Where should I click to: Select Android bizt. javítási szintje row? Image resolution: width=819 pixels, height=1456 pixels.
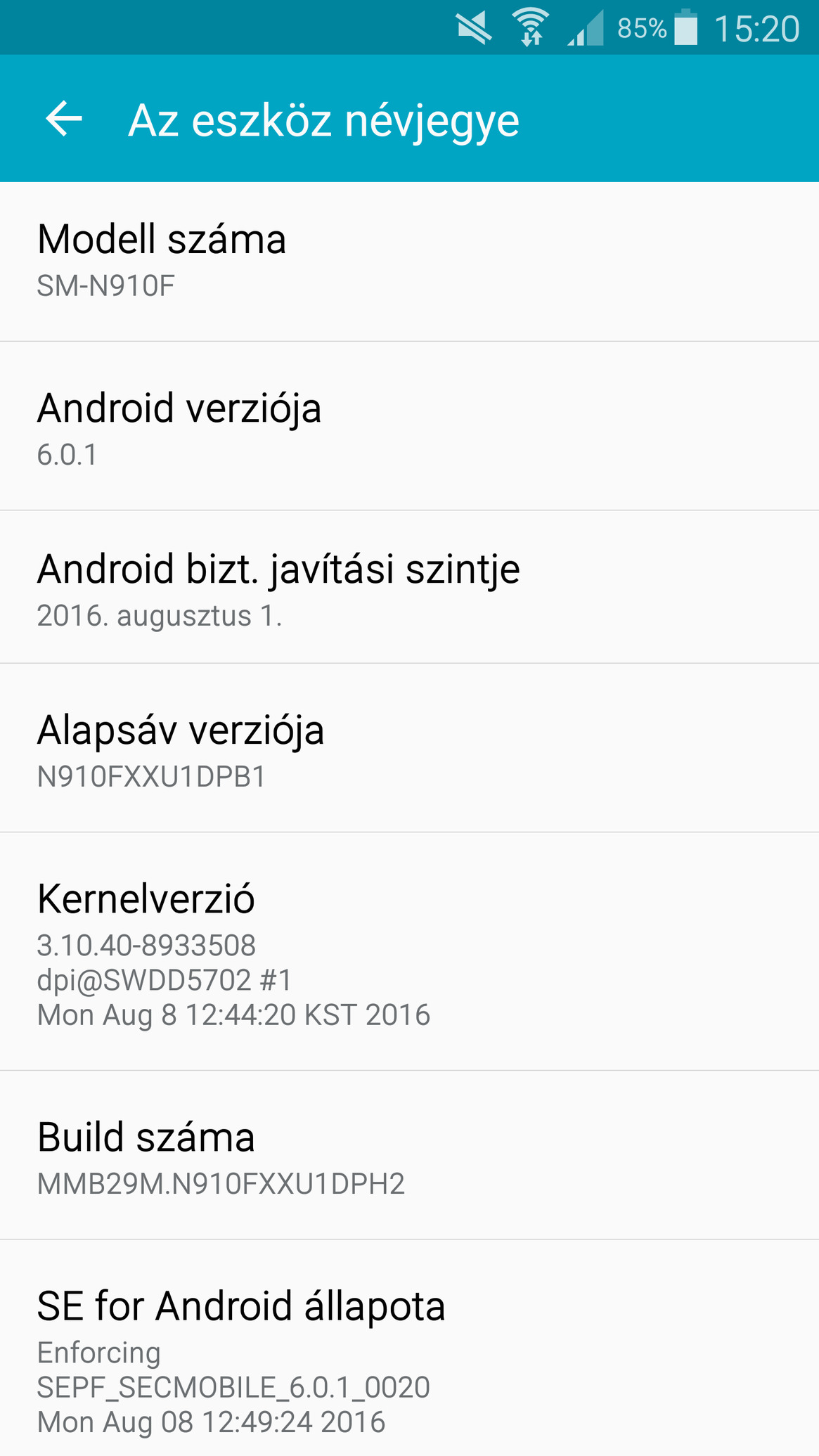409,587
